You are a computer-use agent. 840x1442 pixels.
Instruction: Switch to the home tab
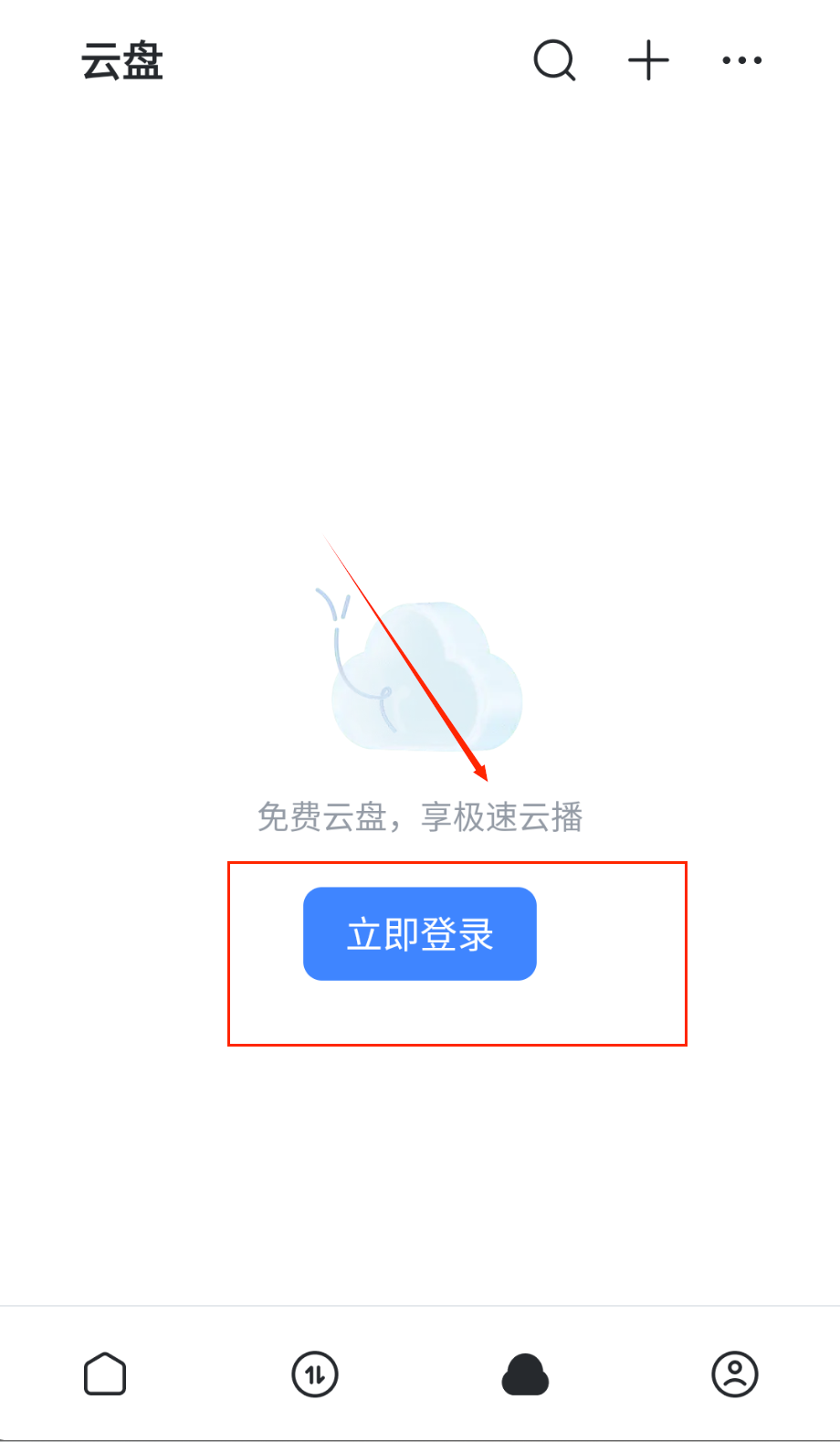105,1374
